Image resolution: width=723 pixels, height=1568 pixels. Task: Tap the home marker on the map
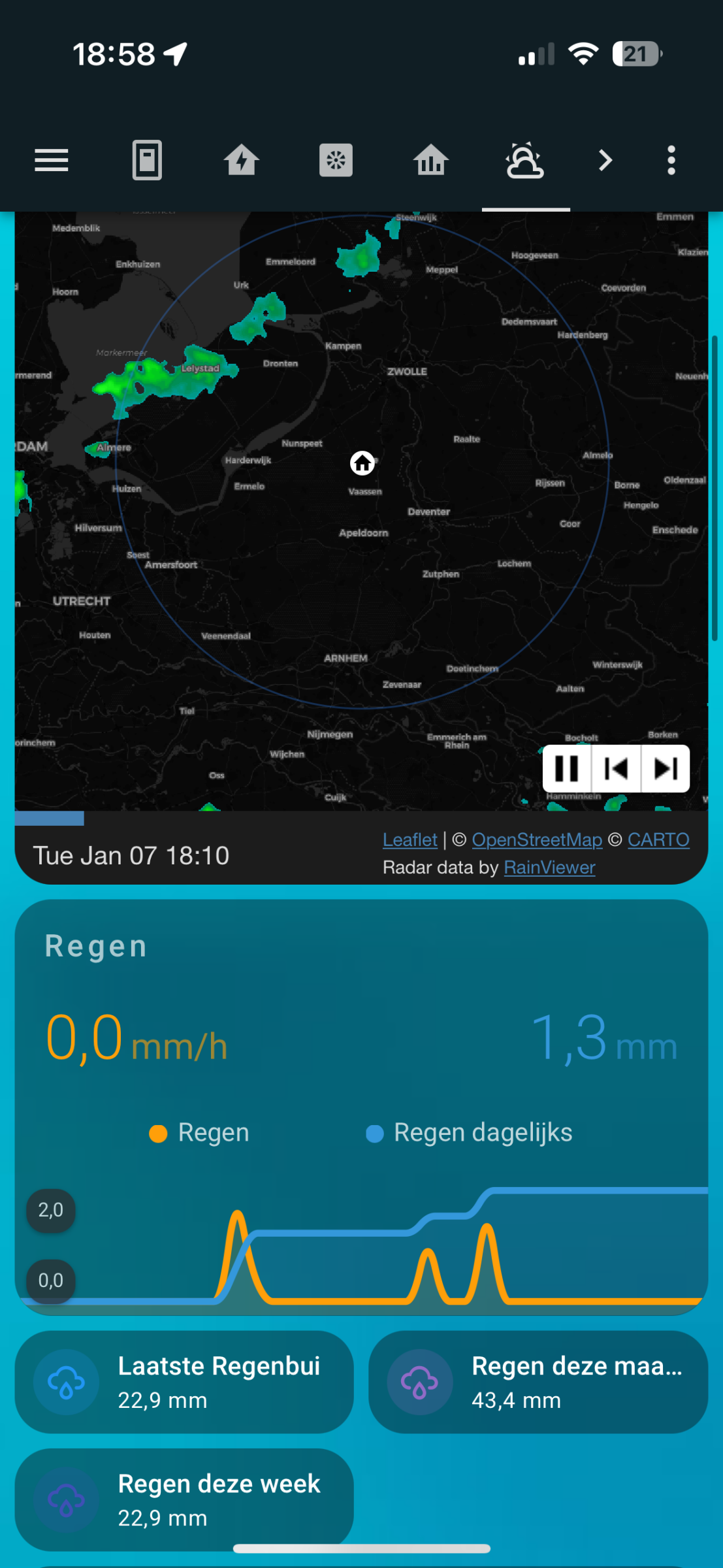click(362, 463)
